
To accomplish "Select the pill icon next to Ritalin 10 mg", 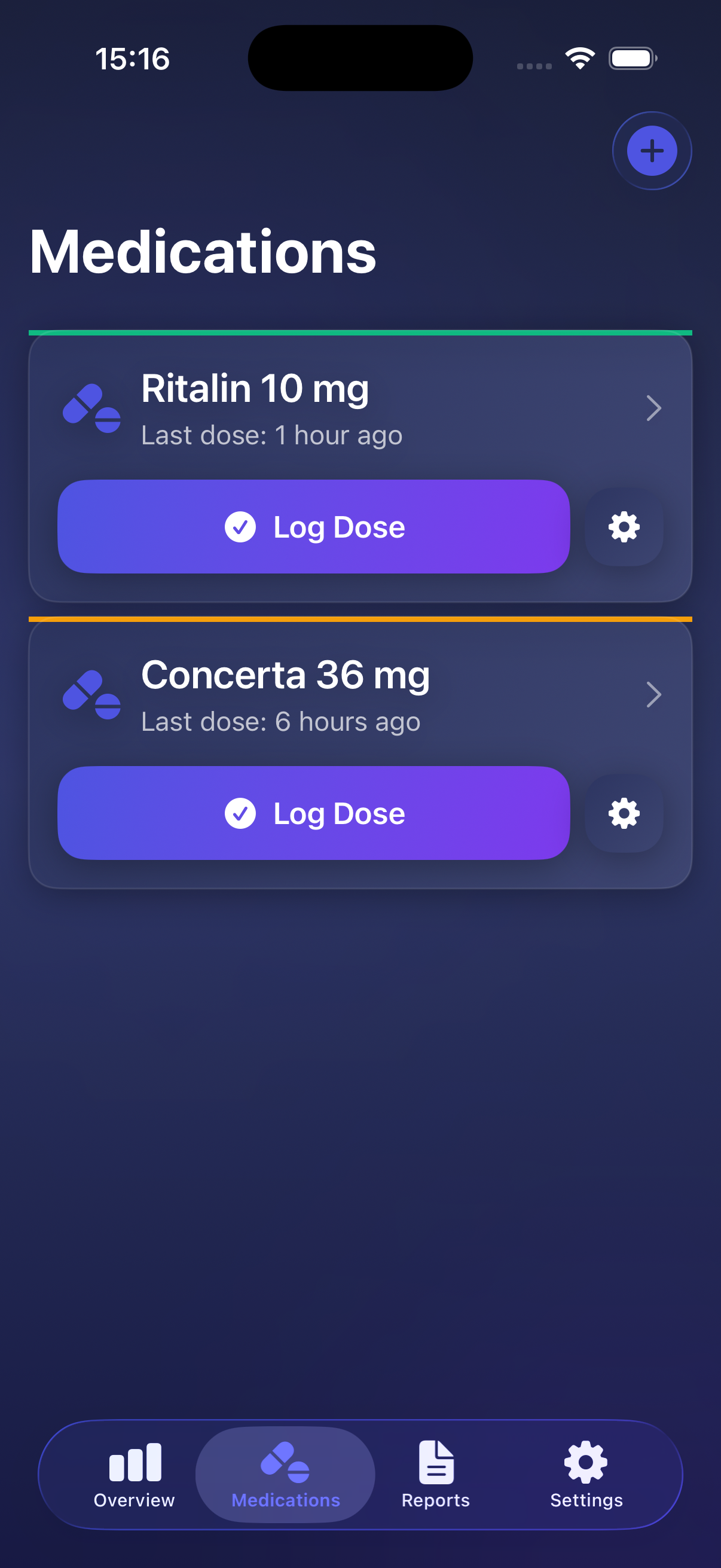I will point(93,408).
